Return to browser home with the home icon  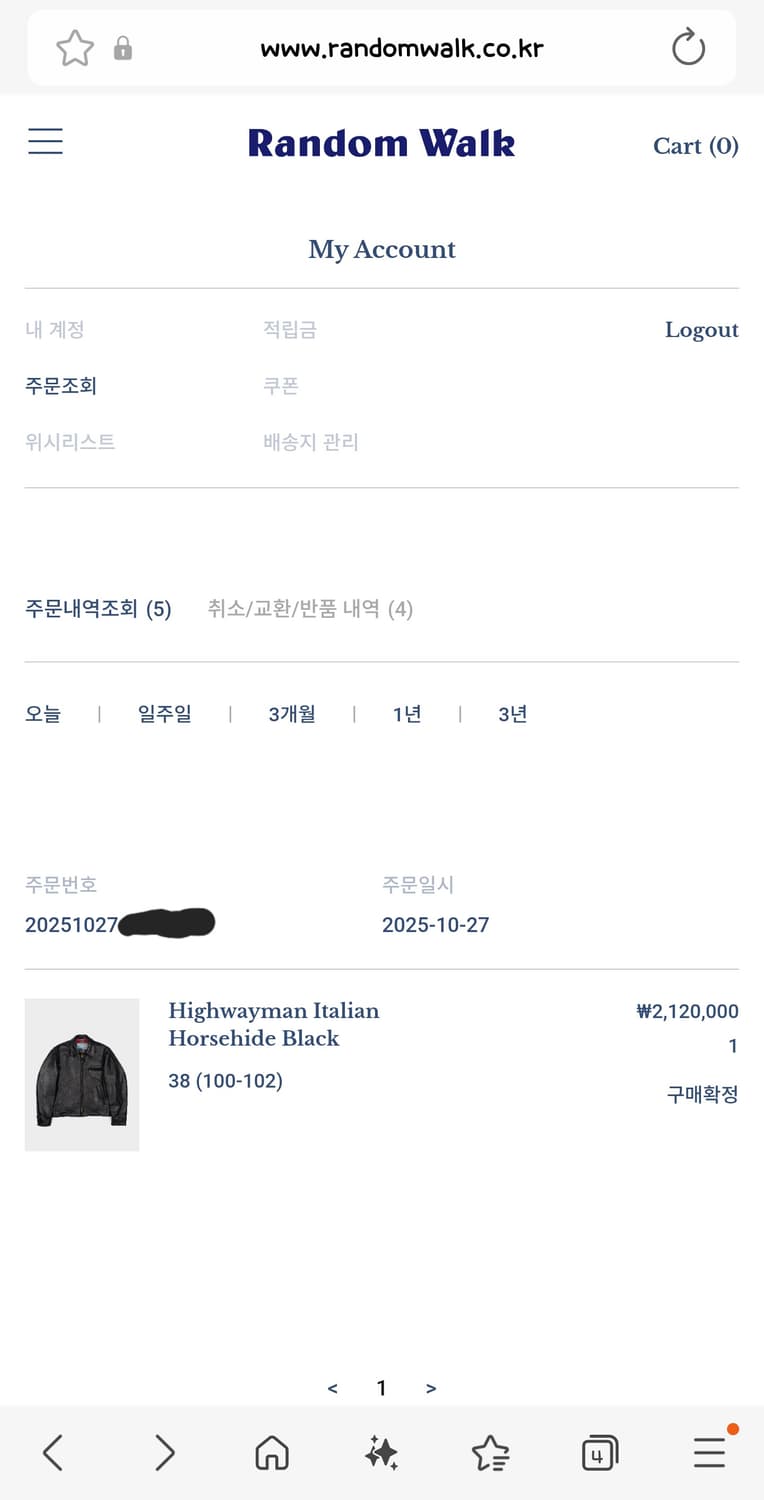click(272, 1452)
